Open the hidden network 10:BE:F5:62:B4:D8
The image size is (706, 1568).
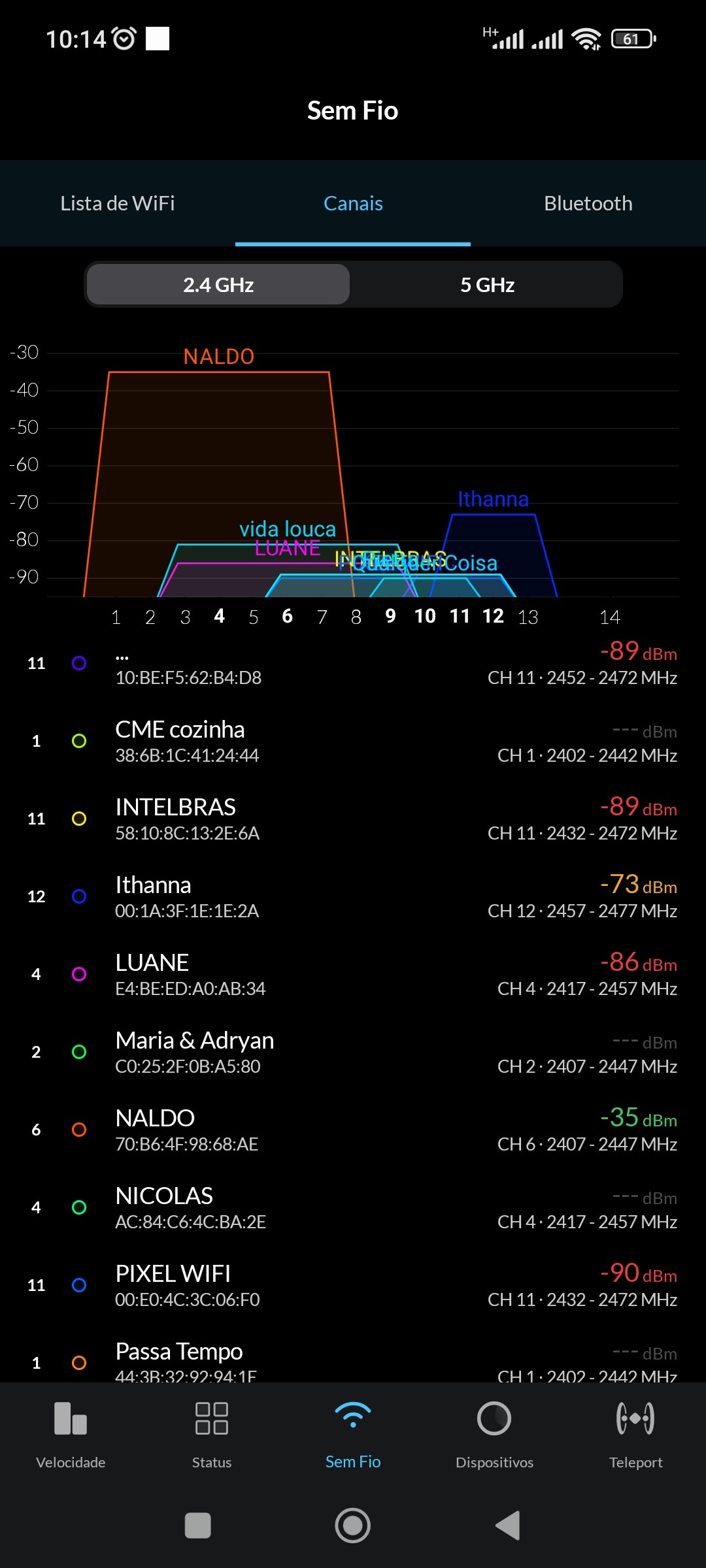(353, 664)
